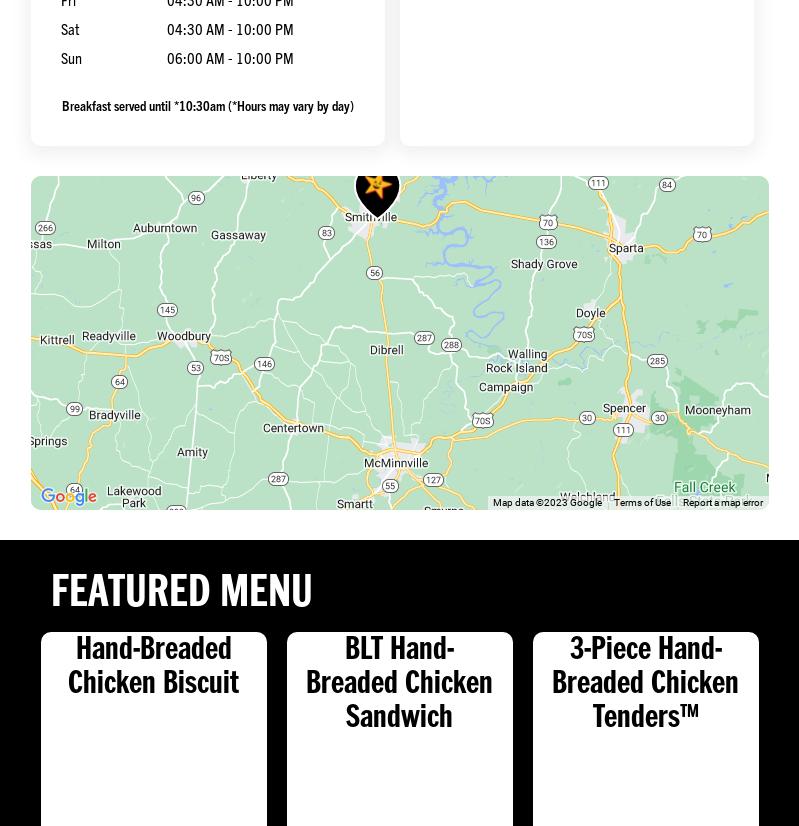This screenshot has width=799, height=826.
Task: Open Google Maps via the Google logo
Action: 68,496
